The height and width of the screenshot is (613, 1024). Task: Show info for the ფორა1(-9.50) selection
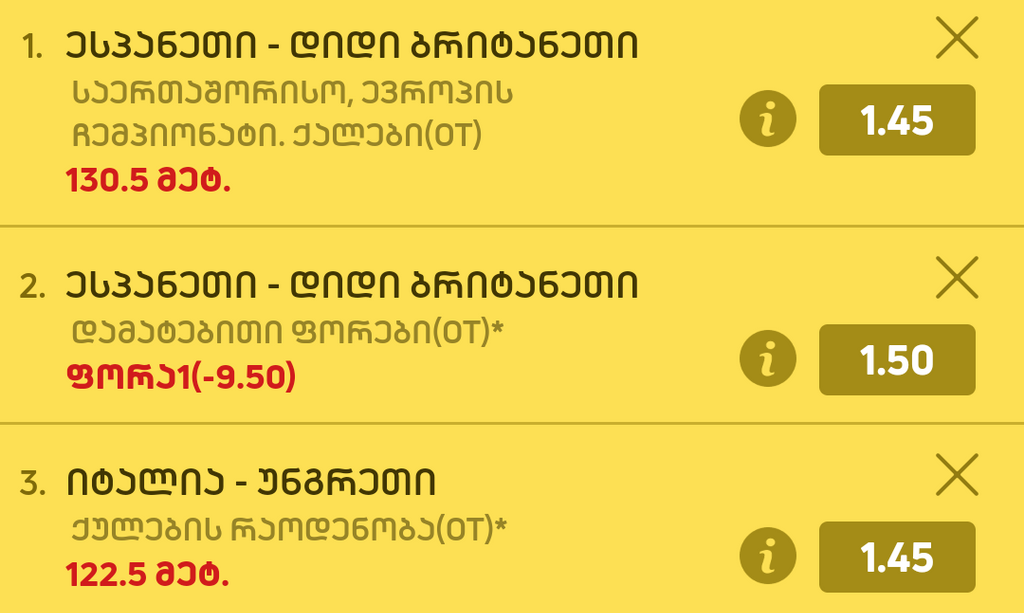[767, 359]
